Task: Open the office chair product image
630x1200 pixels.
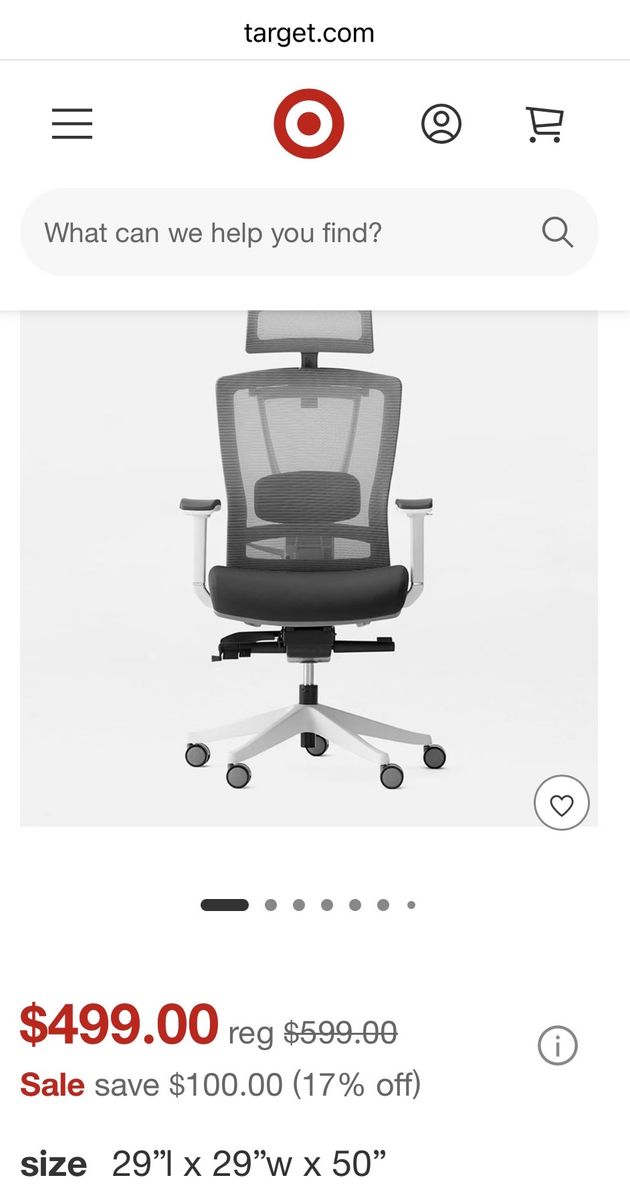Action: (x=309, y=560)
